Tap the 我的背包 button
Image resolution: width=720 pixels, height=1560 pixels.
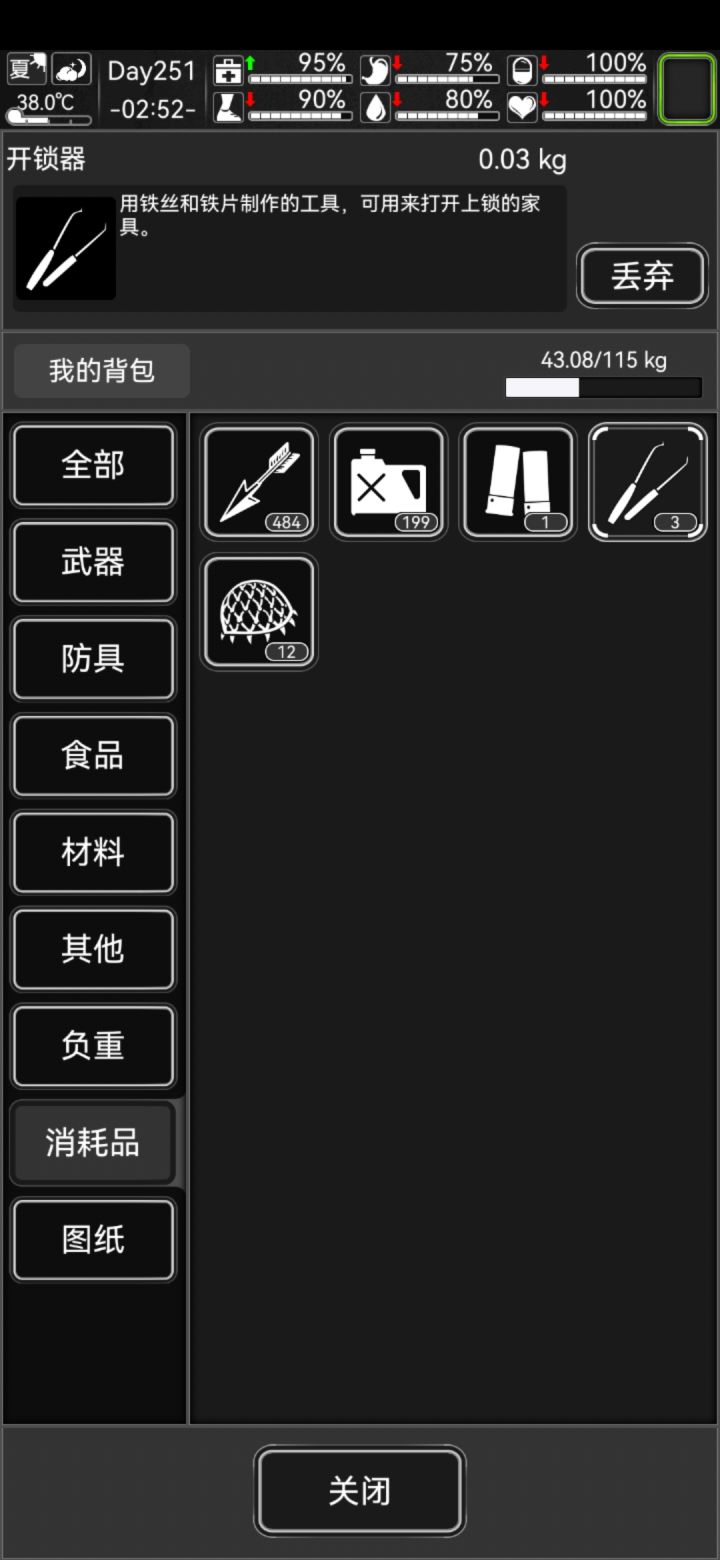pos(101,371)
